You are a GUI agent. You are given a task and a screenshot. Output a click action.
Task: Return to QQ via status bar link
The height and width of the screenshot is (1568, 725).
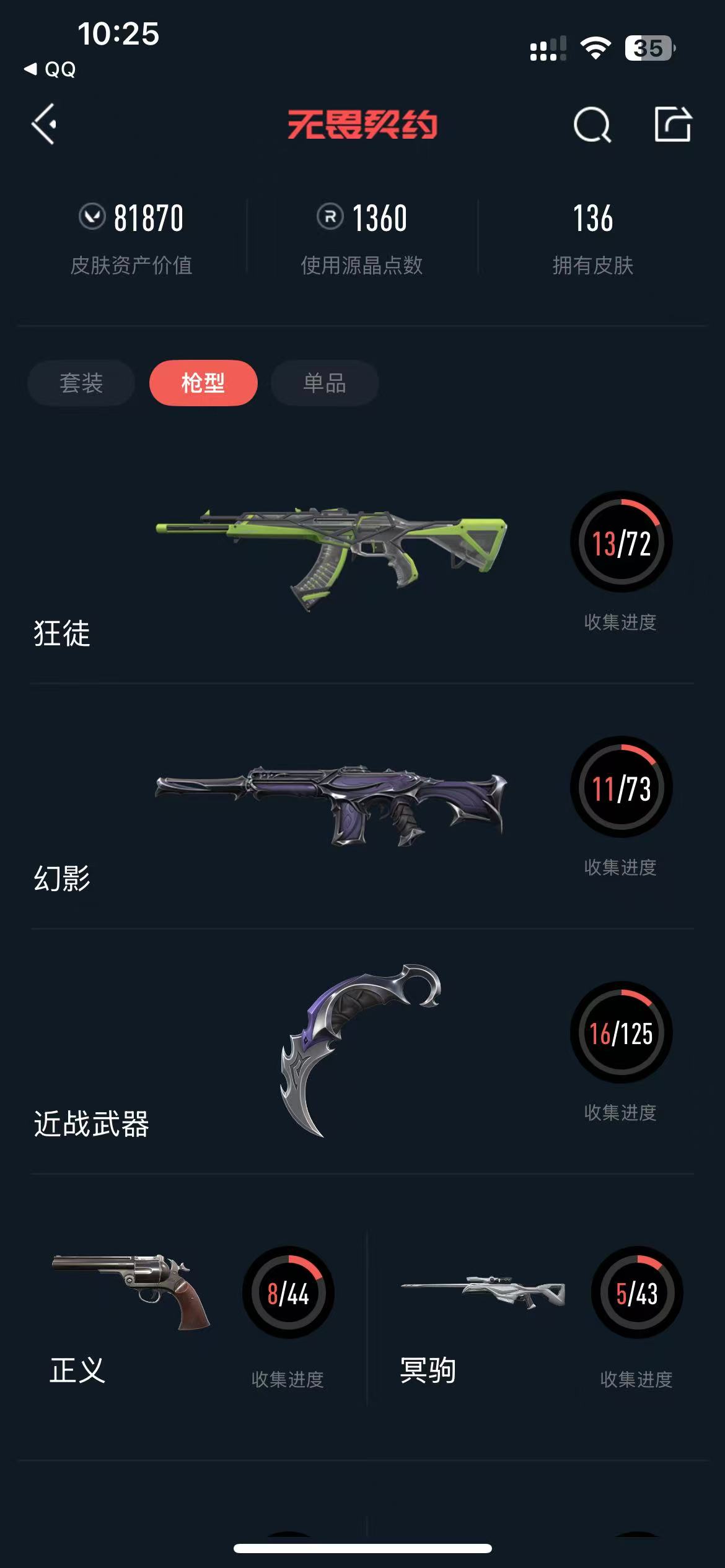(x=51, y=69)
